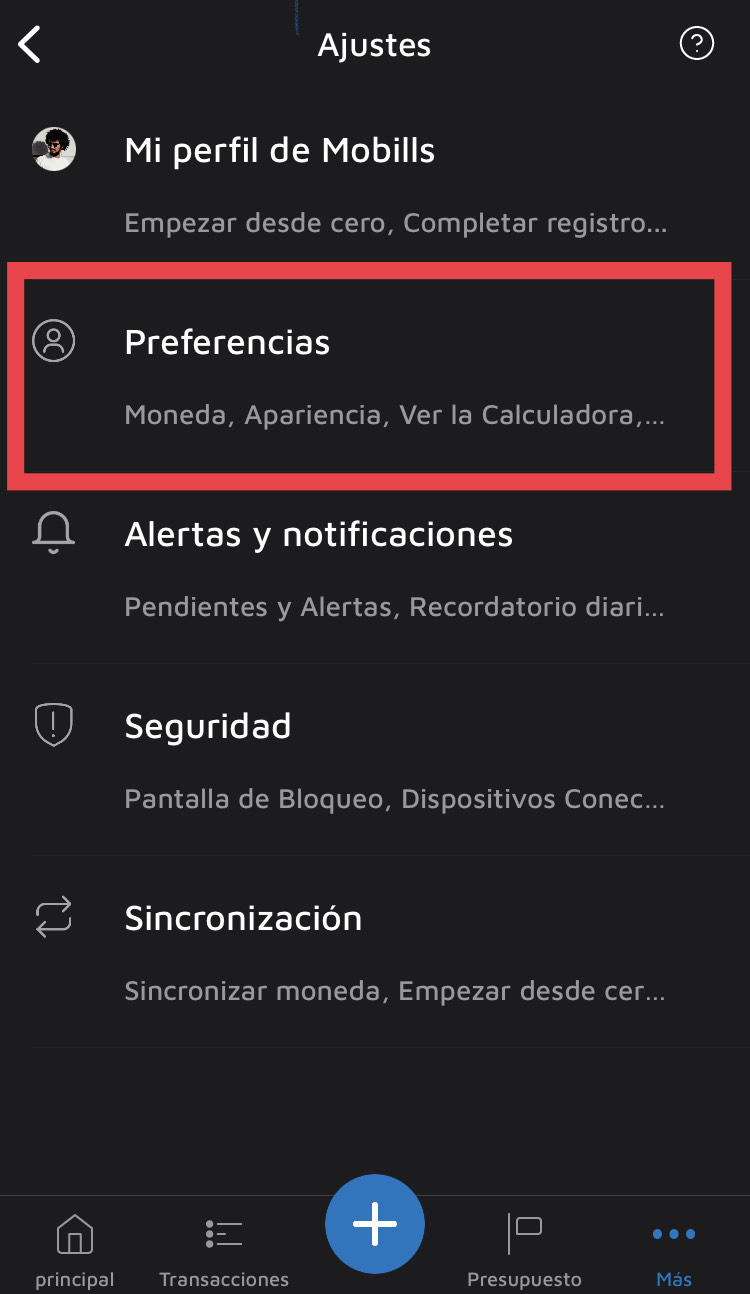This screenshot has height=1294, width=750.
Task: Switch to the Transacciones tab
Action: pos(224,1249)
